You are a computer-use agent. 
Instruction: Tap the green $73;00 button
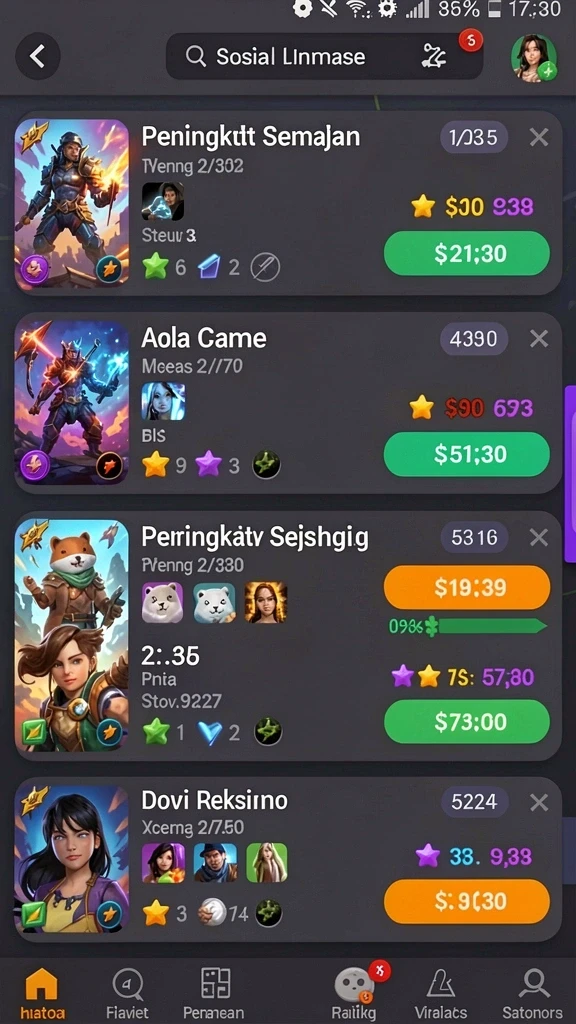[x=467, y=722]
